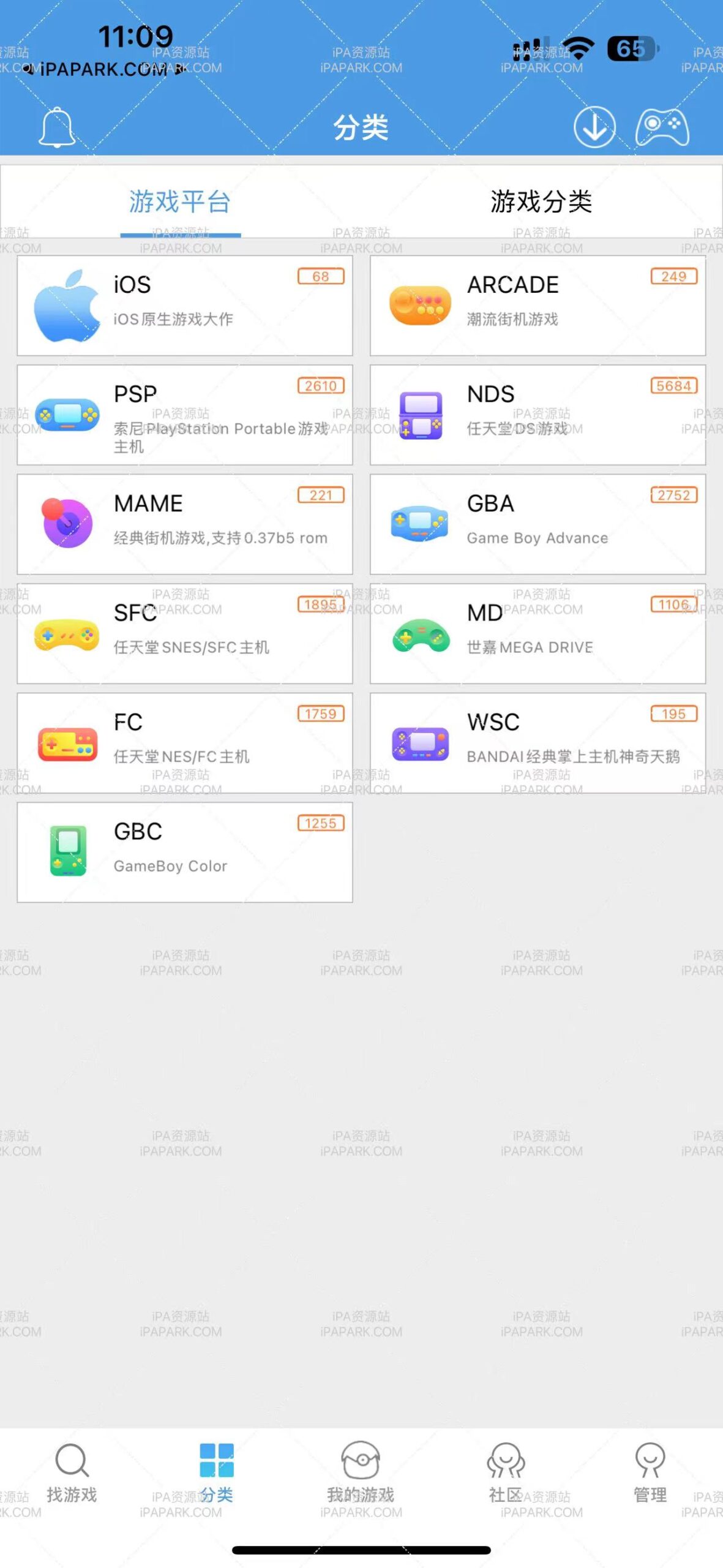Click the red joystick MAME icon

67,524
